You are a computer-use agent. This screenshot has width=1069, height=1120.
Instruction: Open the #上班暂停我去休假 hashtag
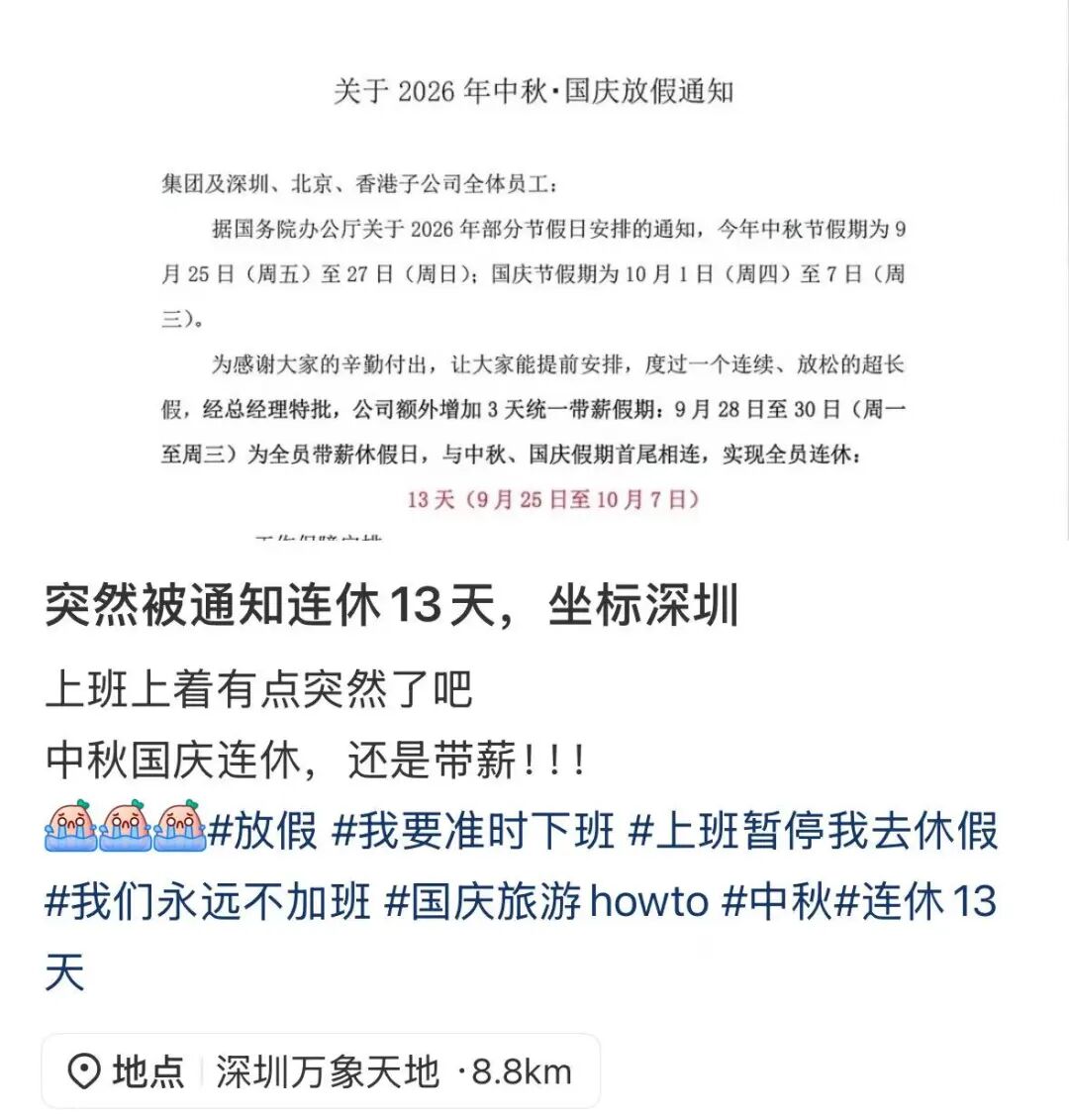point(814,831)
